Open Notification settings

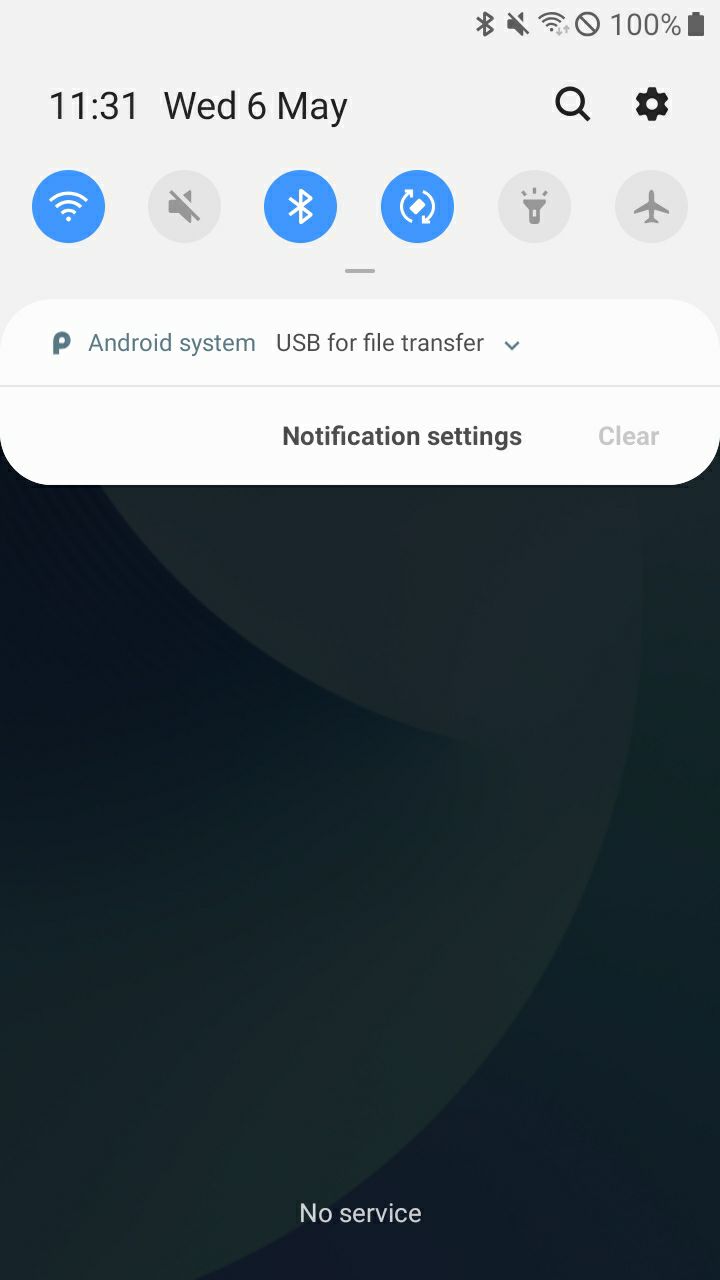coord(401,435)
